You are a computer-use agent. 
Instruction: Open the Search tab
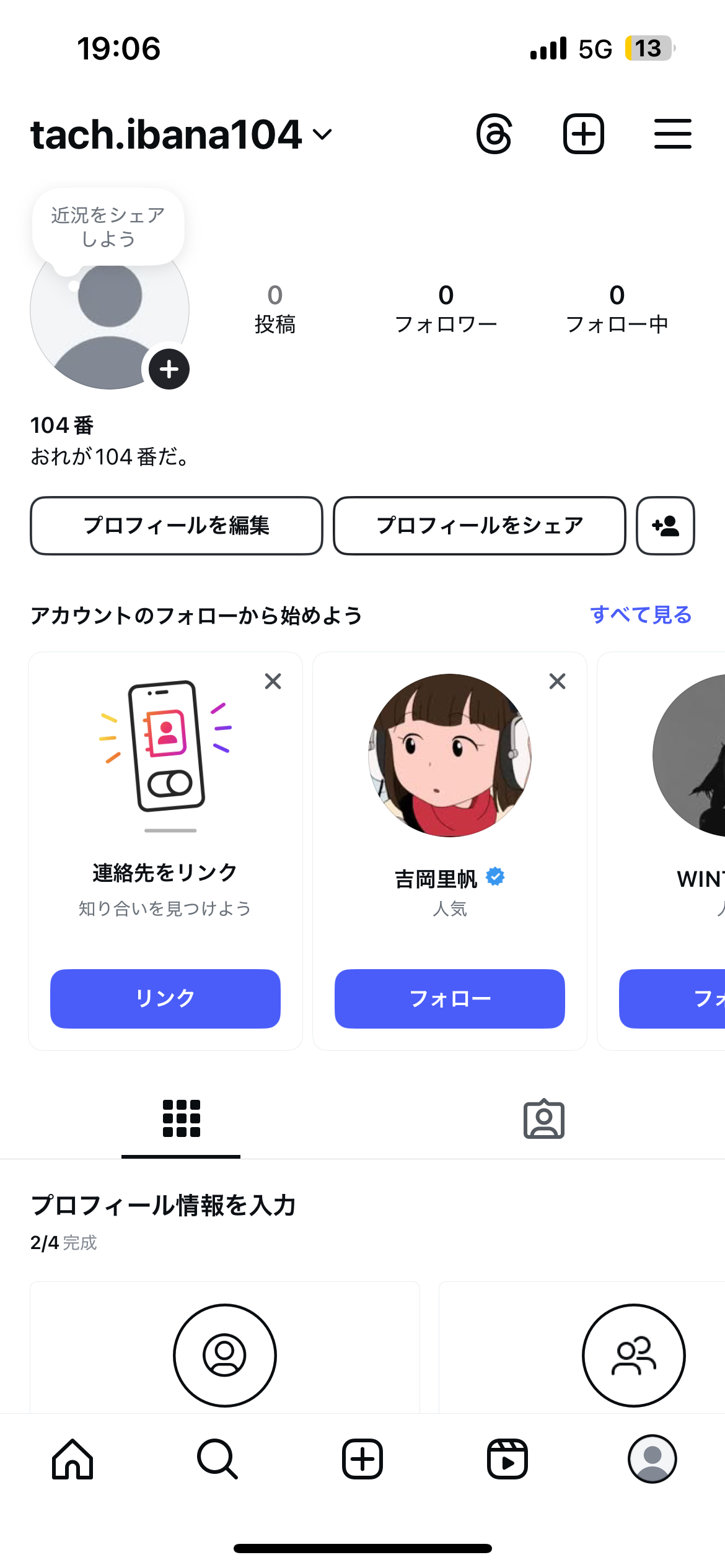click(217, 1459)
